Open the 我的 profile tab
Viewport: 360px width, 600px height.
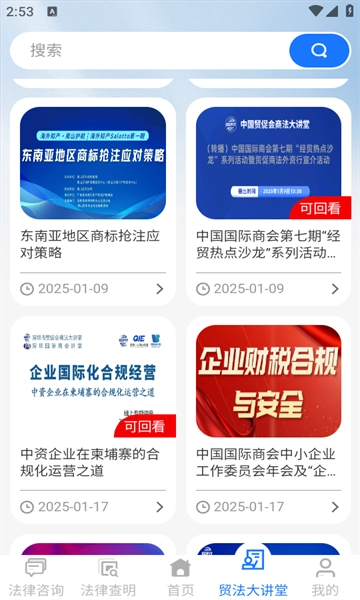(x=325, y=577)
